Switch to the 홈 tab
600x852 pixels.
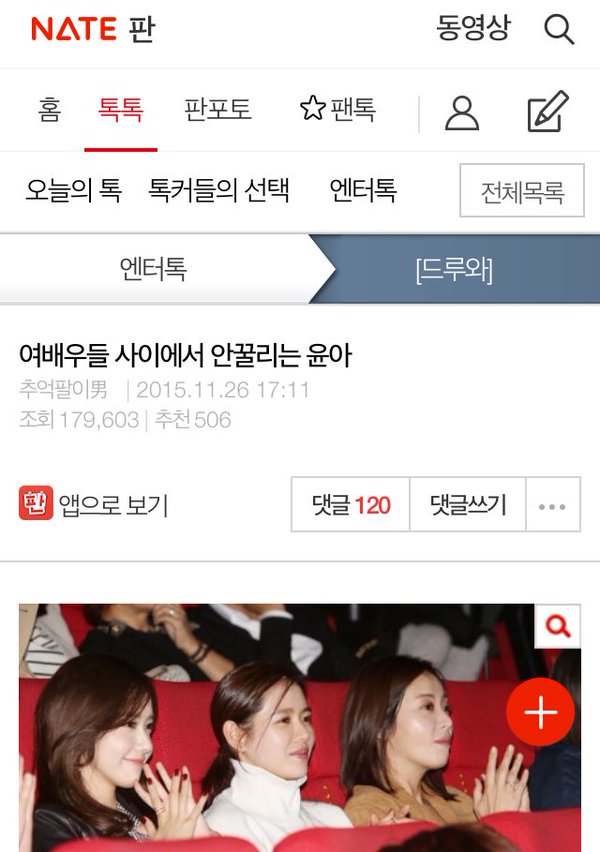pos(49,110)
